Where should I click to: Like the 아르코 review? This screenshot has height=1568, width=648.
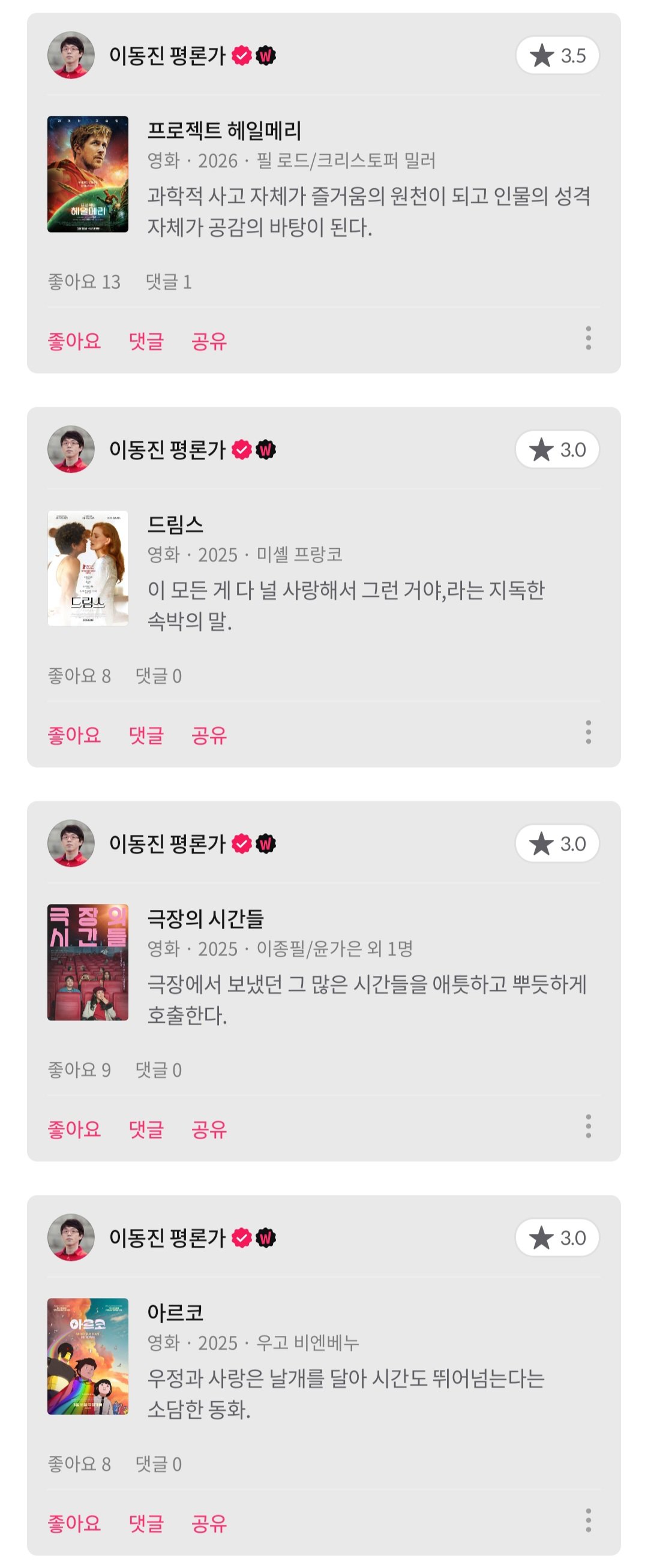coord(74,1524)
